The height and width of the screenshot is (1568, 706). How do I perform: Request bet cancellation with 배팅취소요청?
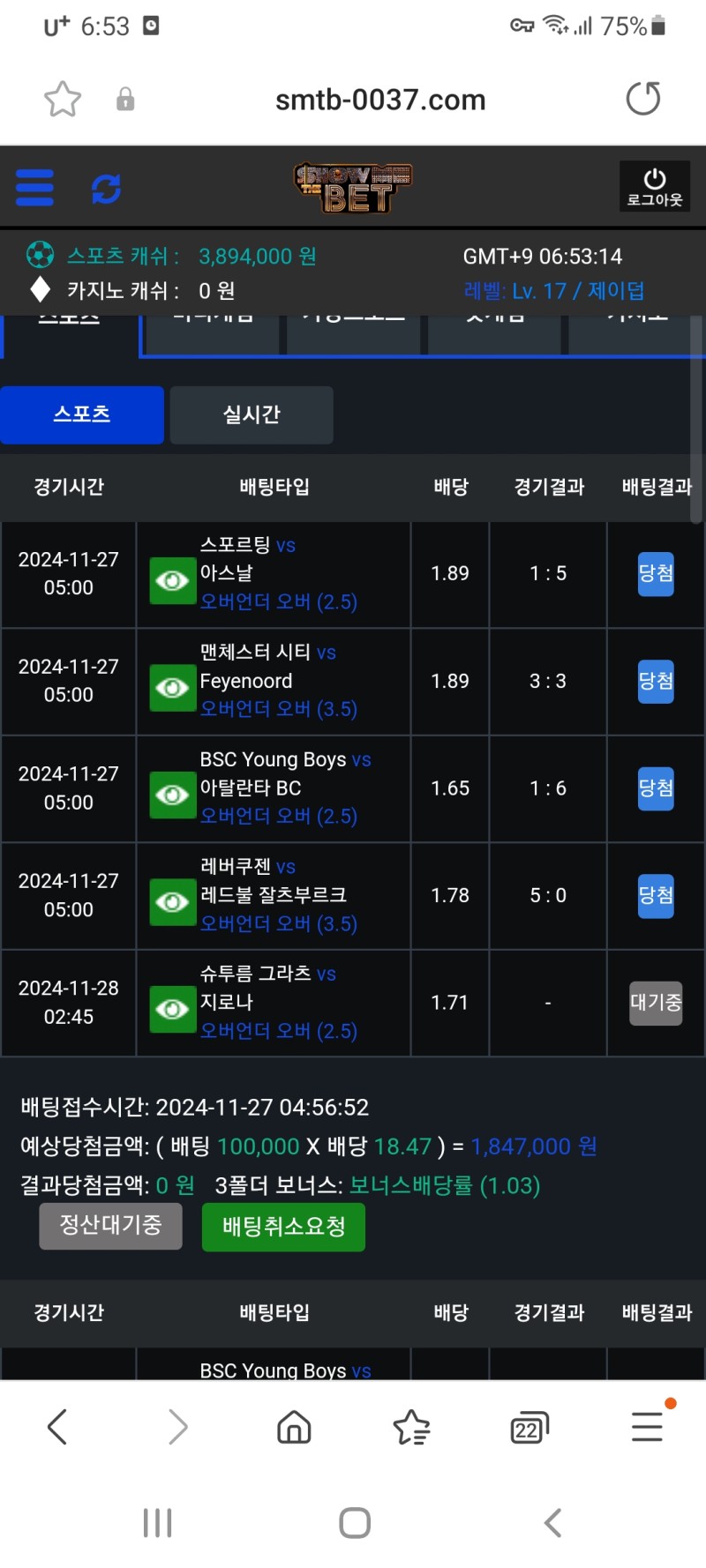(x=283, y=1227)
